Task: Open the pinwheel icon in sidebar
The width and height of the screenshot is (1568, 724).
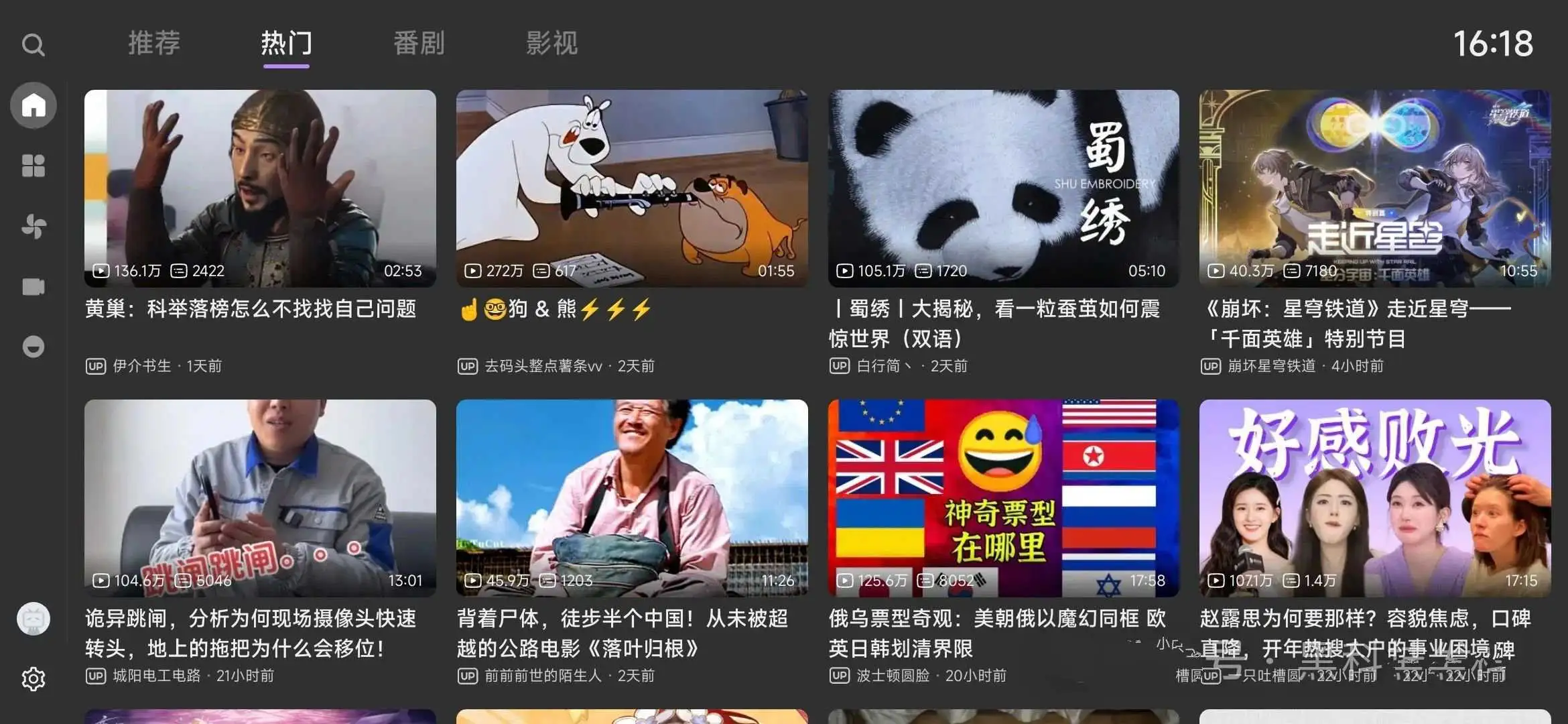Action: pos(34,226)
